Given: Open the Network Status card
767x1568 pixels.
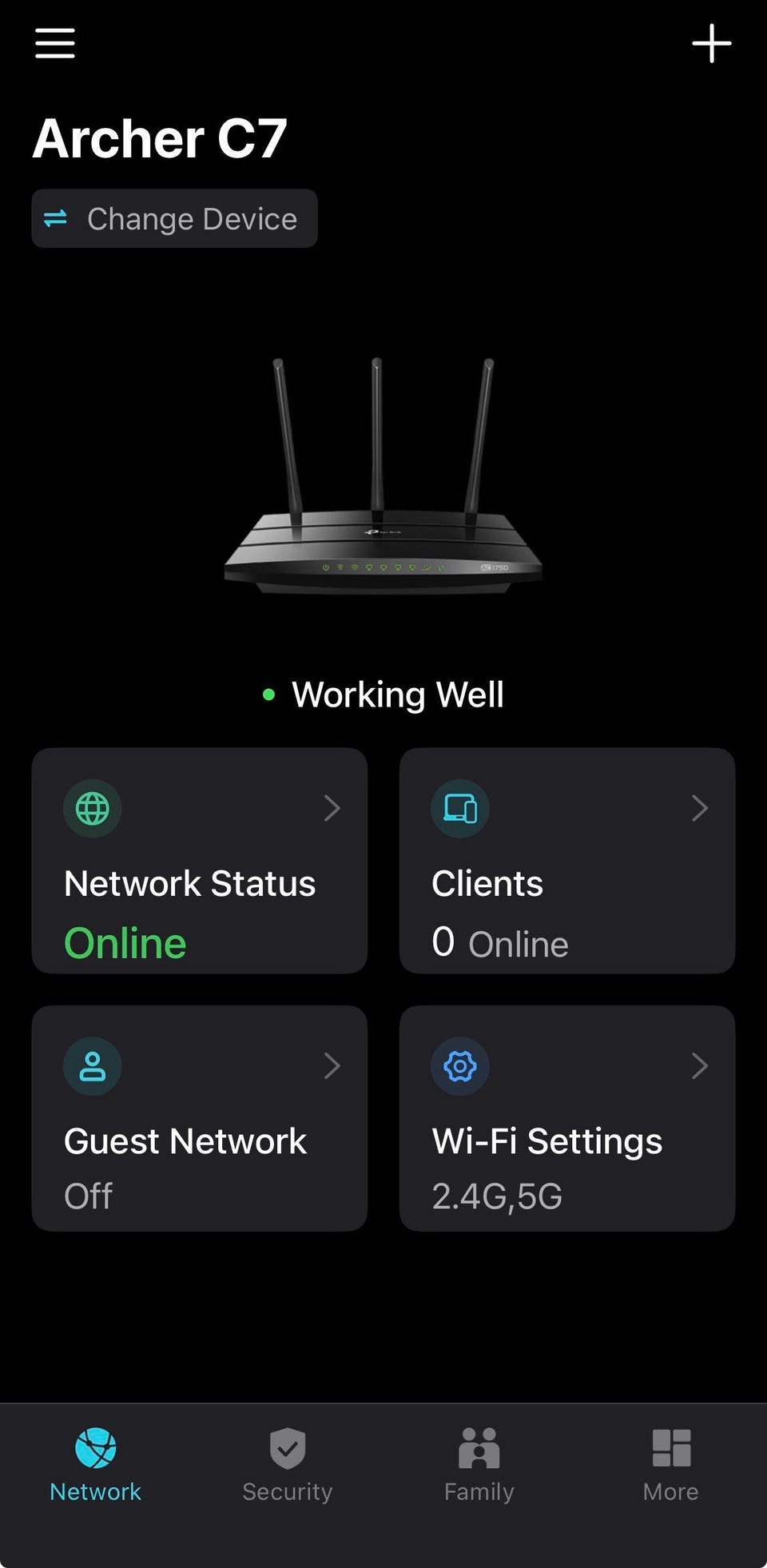Looking at the screenshot, I should pyautogui.click(x=199, y=861).
